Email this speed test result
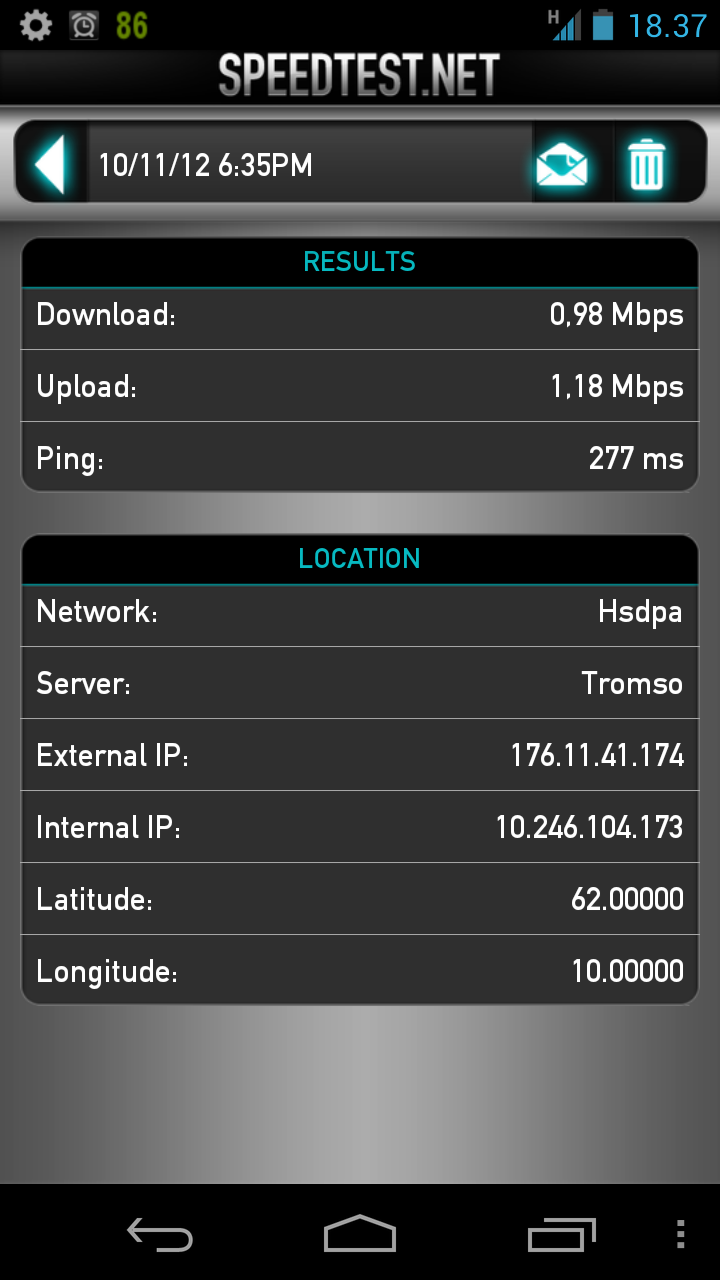Screen dimensions: 720x1280 pos(561,164)
